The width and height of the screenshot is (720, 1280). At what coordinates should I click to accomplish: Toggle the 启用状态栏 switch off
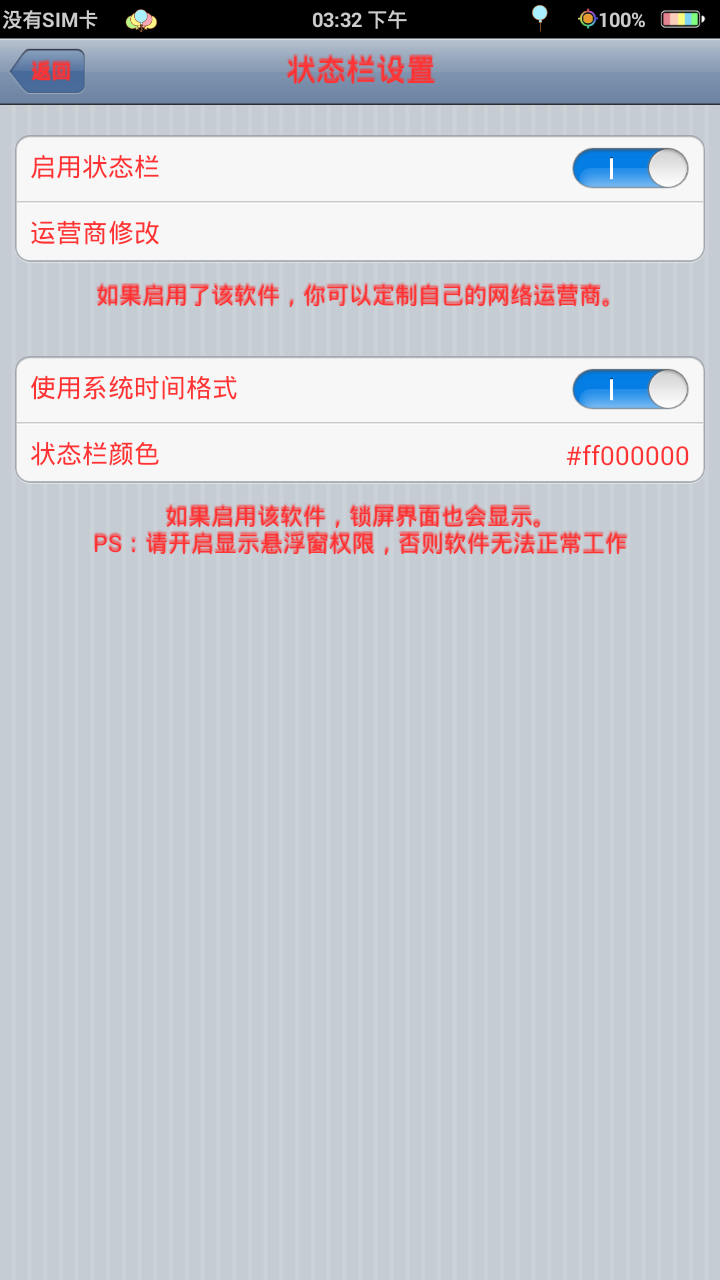click(x=630, y=168)
